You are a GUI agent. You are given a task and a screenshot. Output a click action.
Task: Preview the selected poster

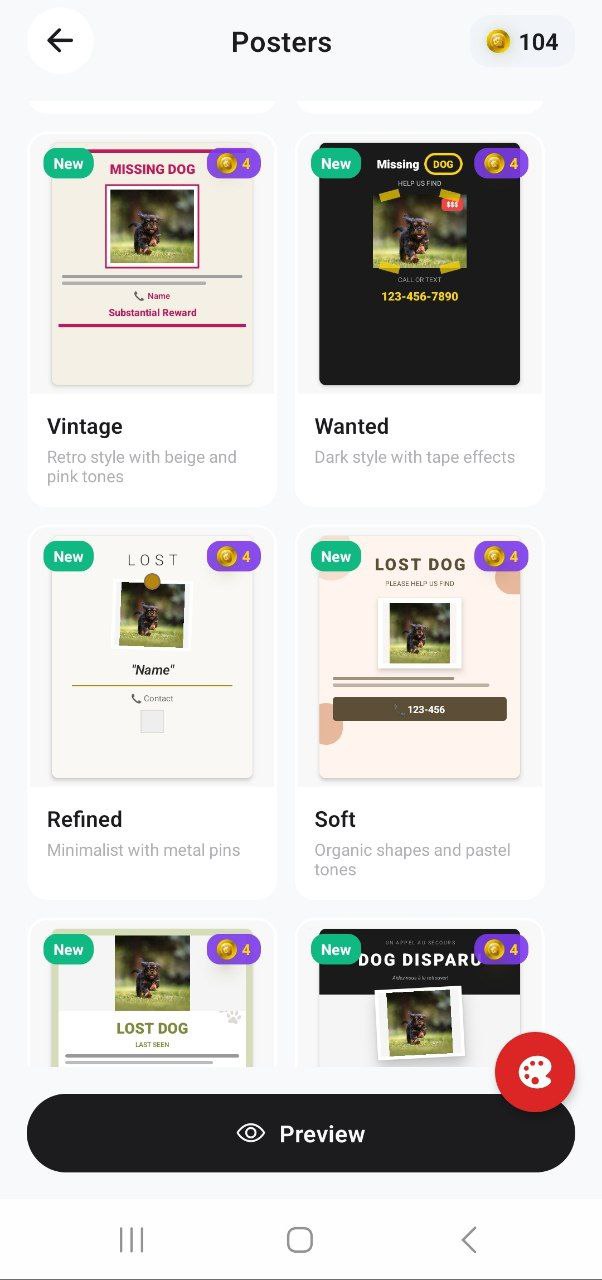point(301,1133)
